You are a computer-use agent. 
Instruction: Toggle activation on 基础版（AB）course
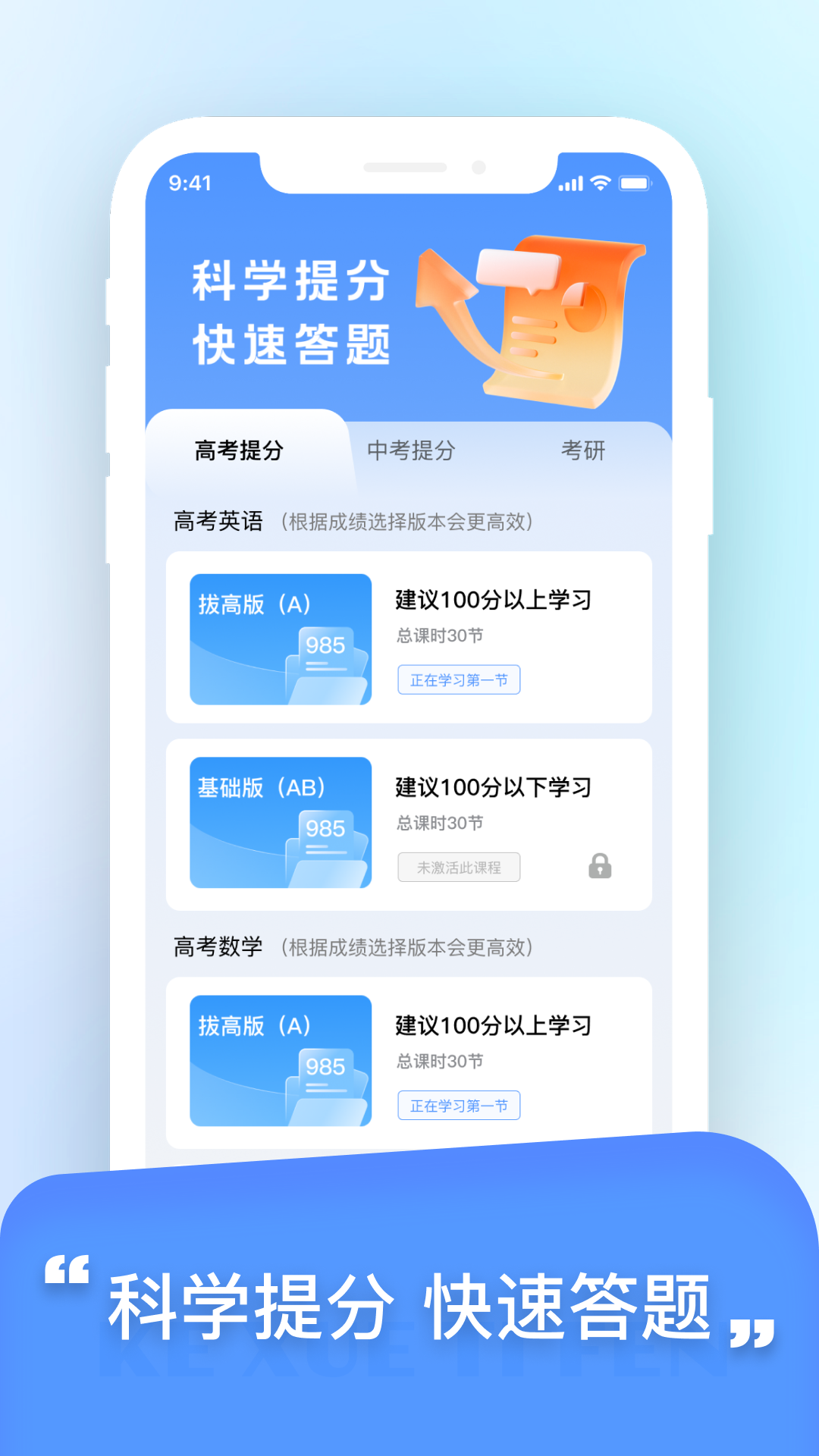click(459, 866)
